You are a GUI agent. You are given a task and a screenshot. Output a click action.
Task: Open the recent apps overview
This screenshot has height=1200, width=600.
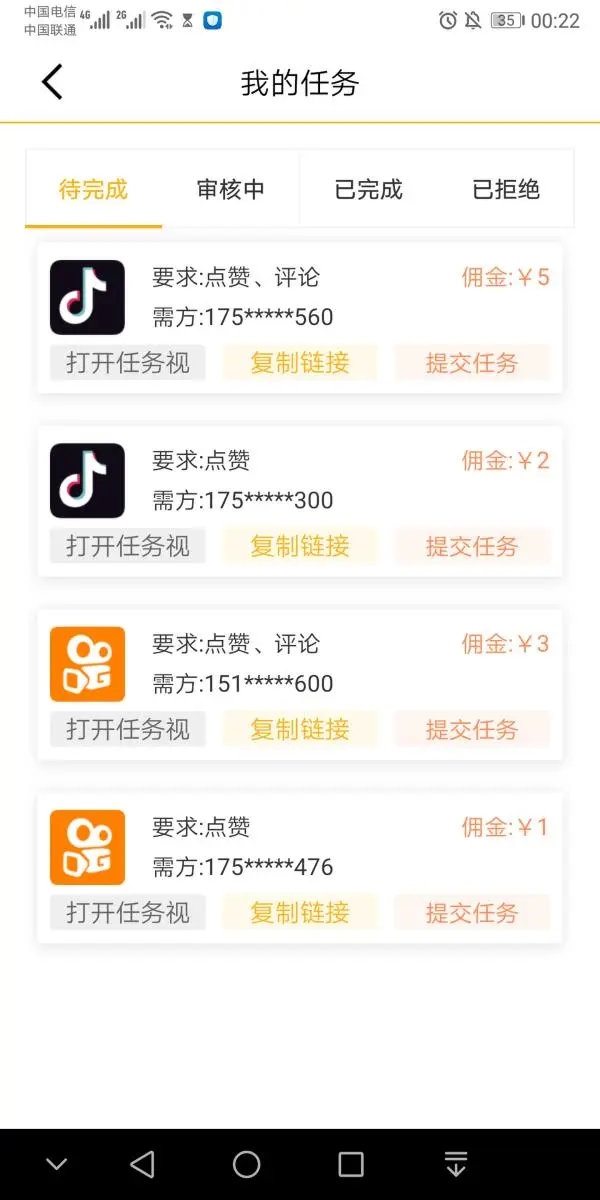(351, 1164)
